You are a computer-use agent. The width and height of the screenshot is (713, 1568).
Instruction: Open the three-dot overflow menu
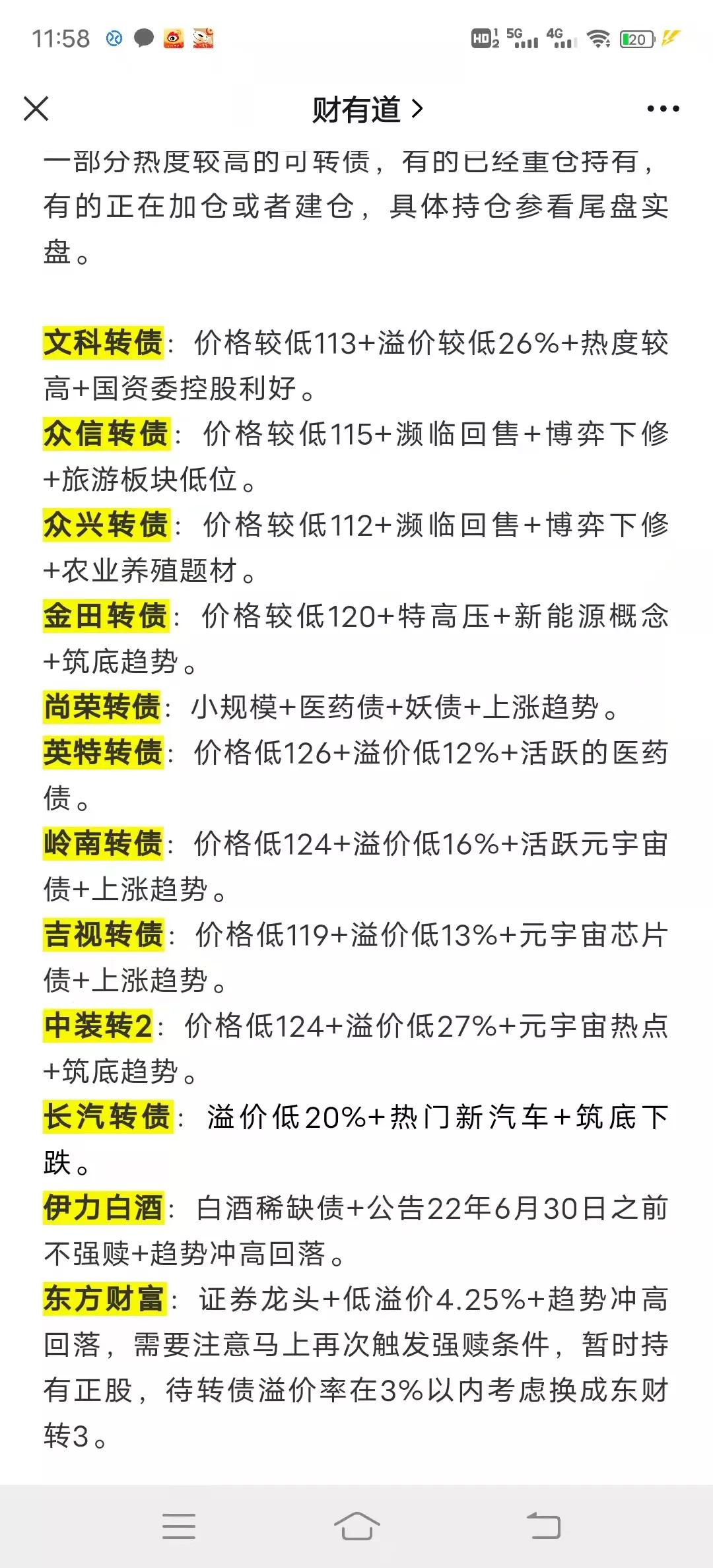pyautogui.click(x=663, y=109)
